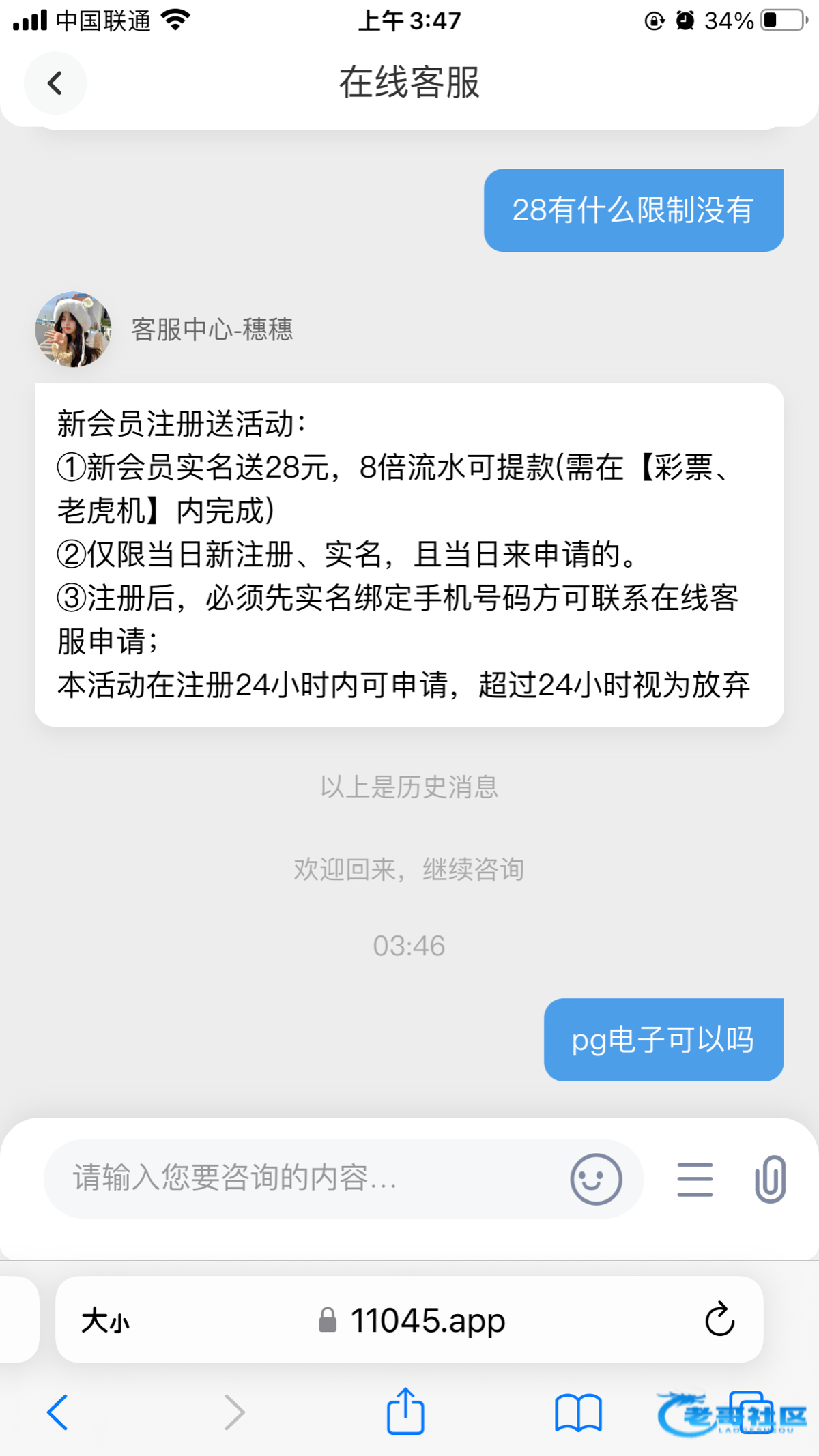Focus the 请输入您要咨询的内容 message field
The height and width of the screenshot is (1456, 819).
coord(307,1178)
